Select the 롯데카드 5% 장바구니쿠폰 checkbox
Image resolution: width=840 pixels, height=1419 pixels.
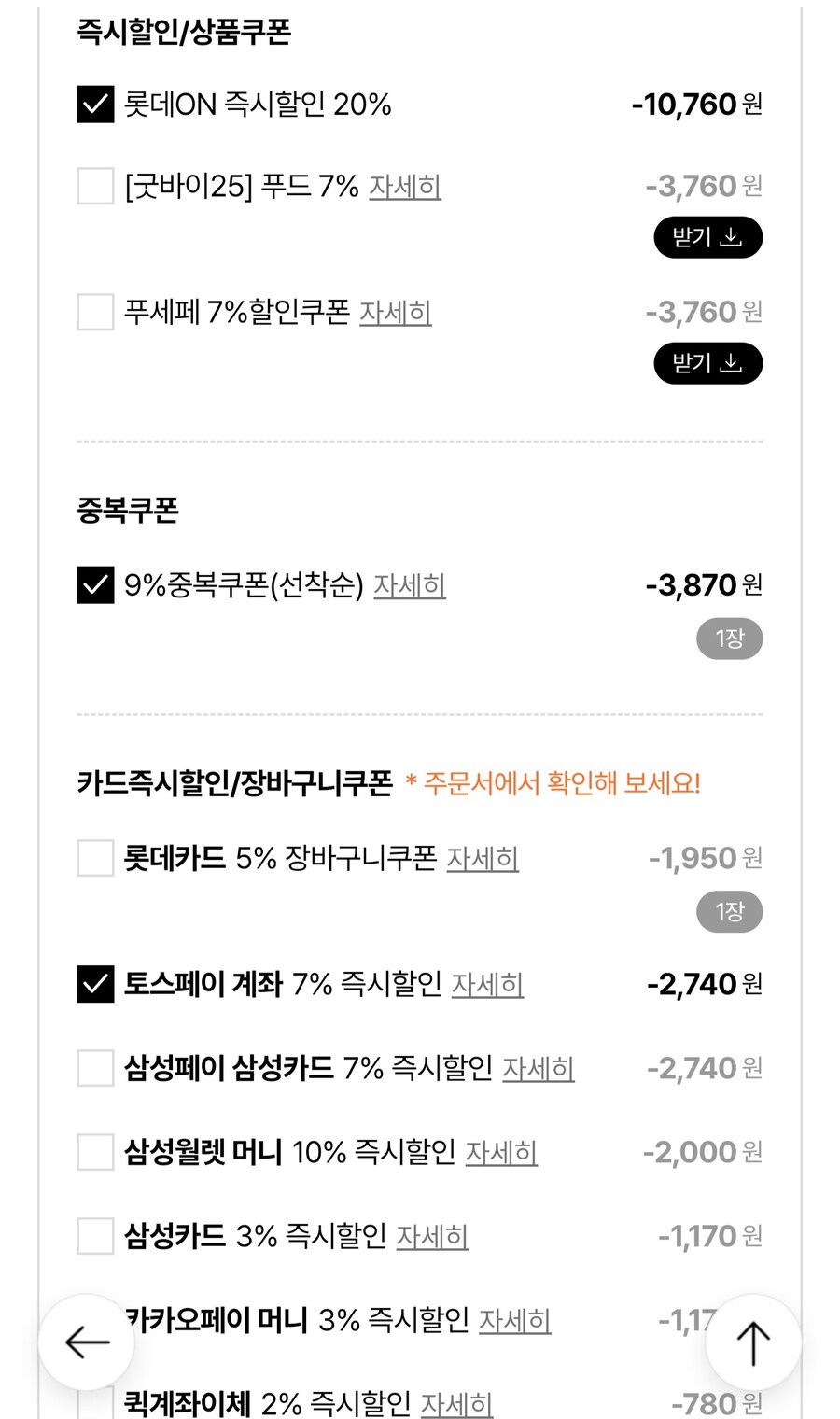point(93,858)
